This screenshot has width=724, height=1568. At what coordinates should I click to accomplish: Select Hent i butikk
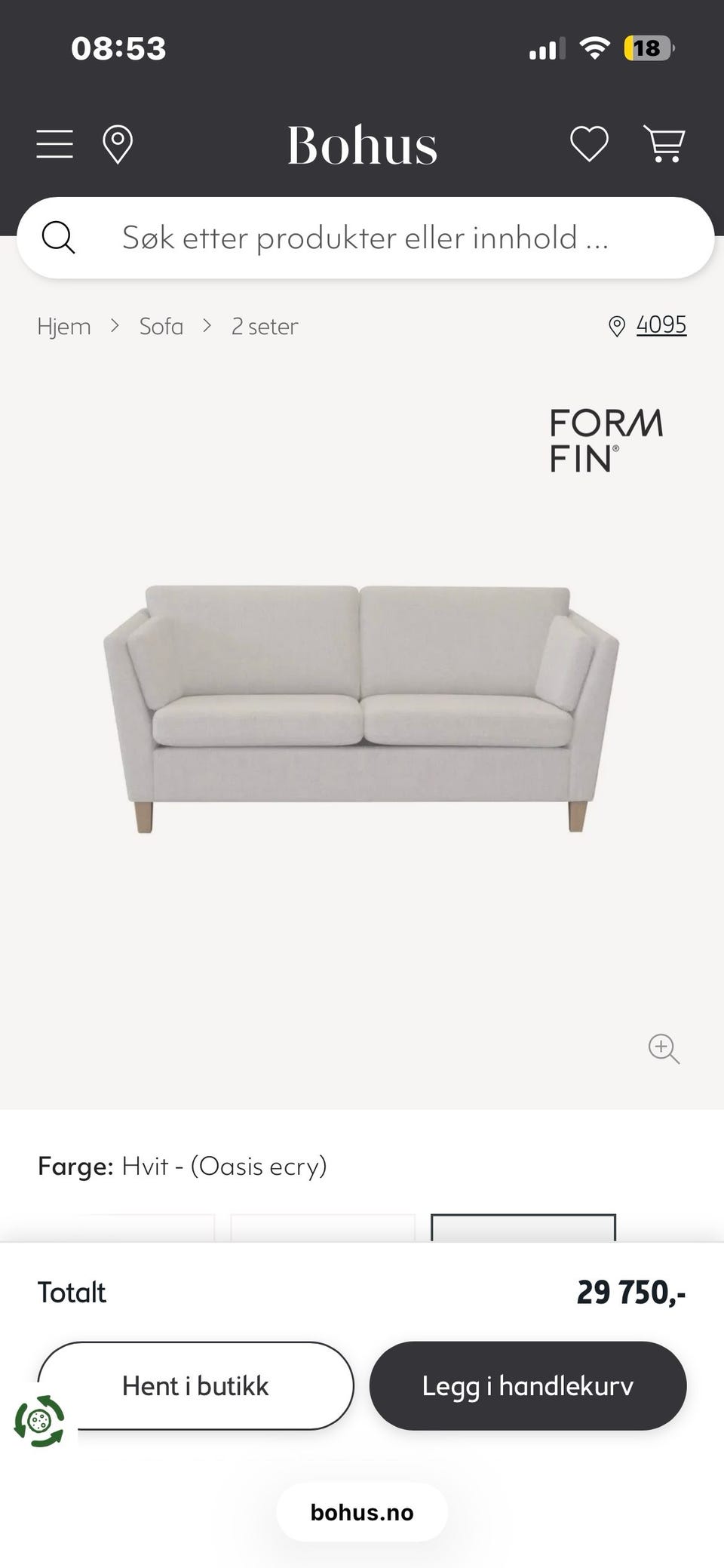click(x=195, y=1385)
